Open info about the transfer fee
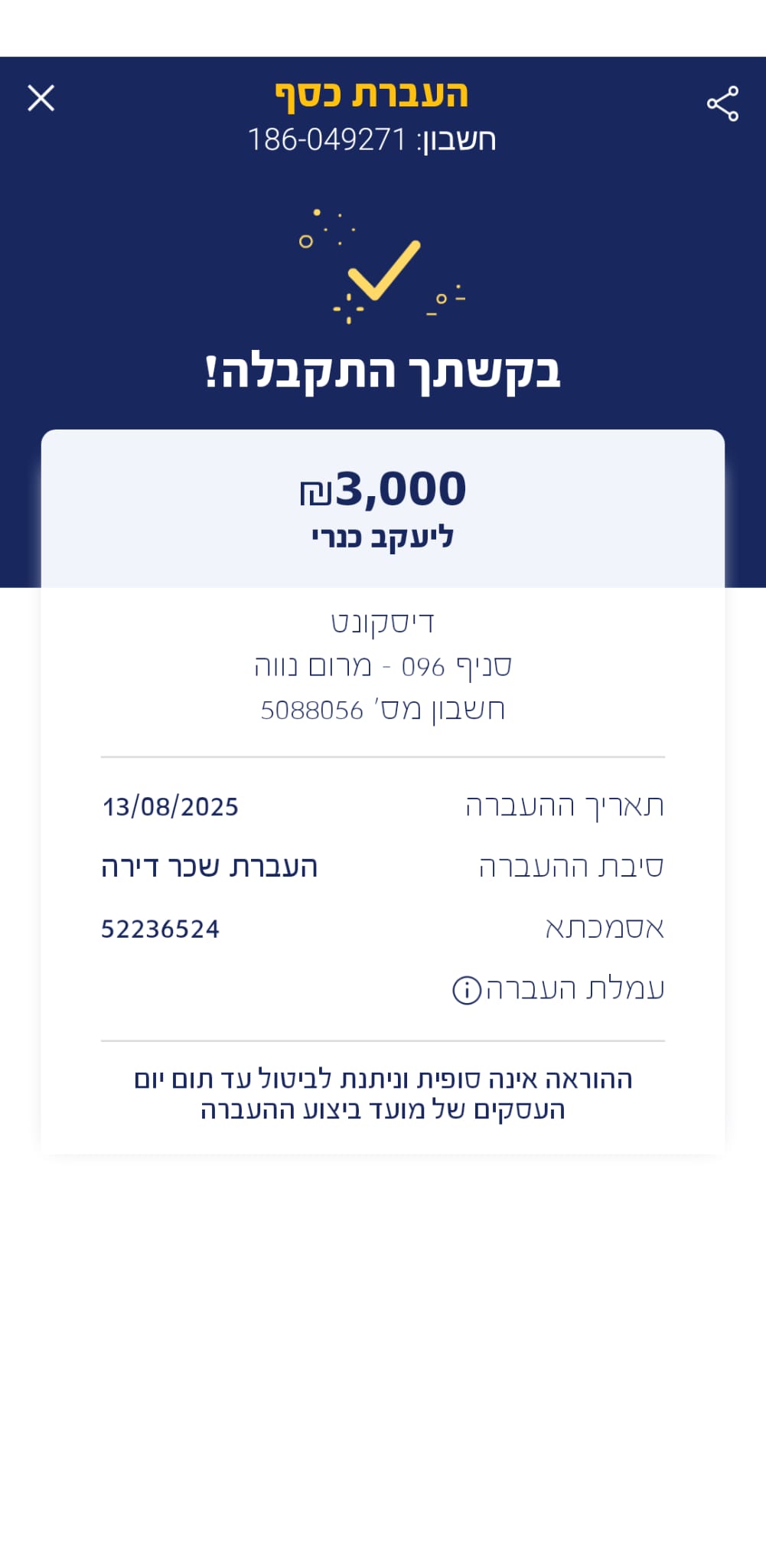766x1568 pixels. click(x=467, y=990)
